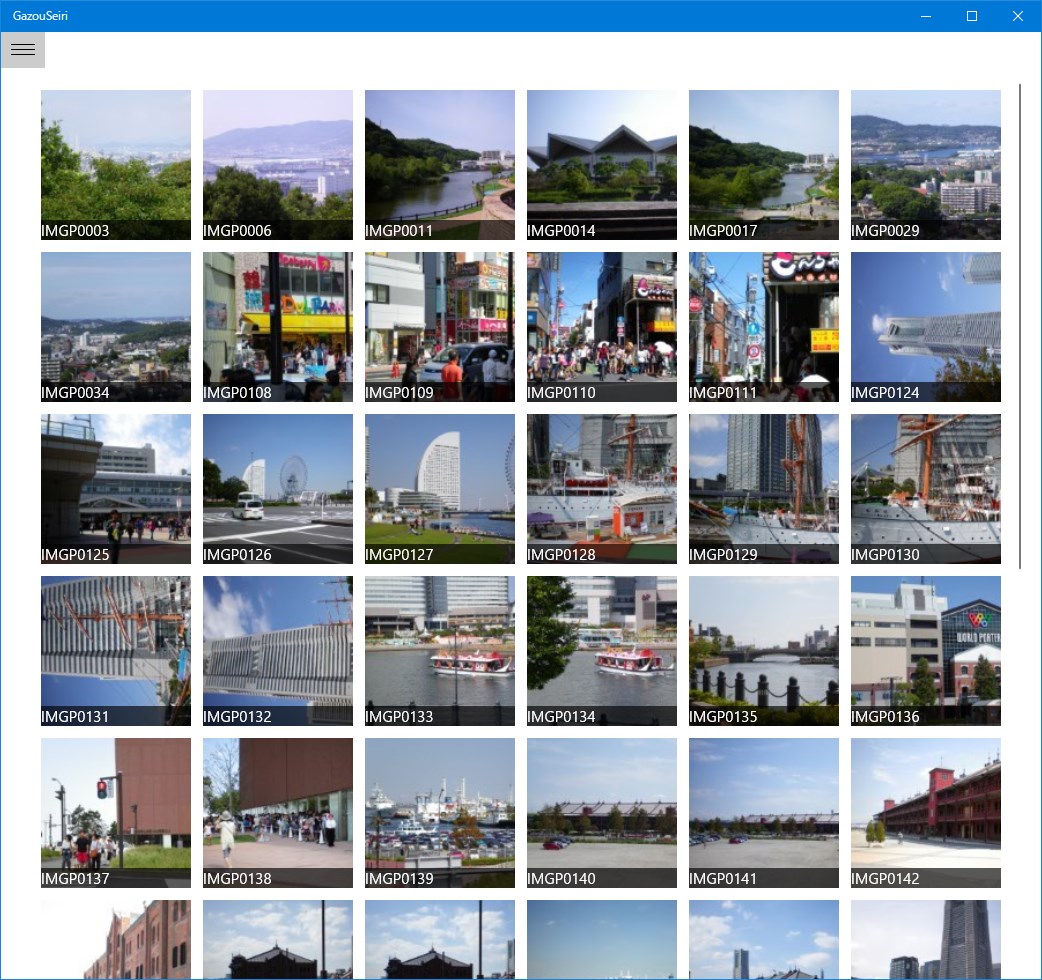Open photo IMGP0137
The height and width of the screenshot is (980, 1042).
(x=116, y=813)
